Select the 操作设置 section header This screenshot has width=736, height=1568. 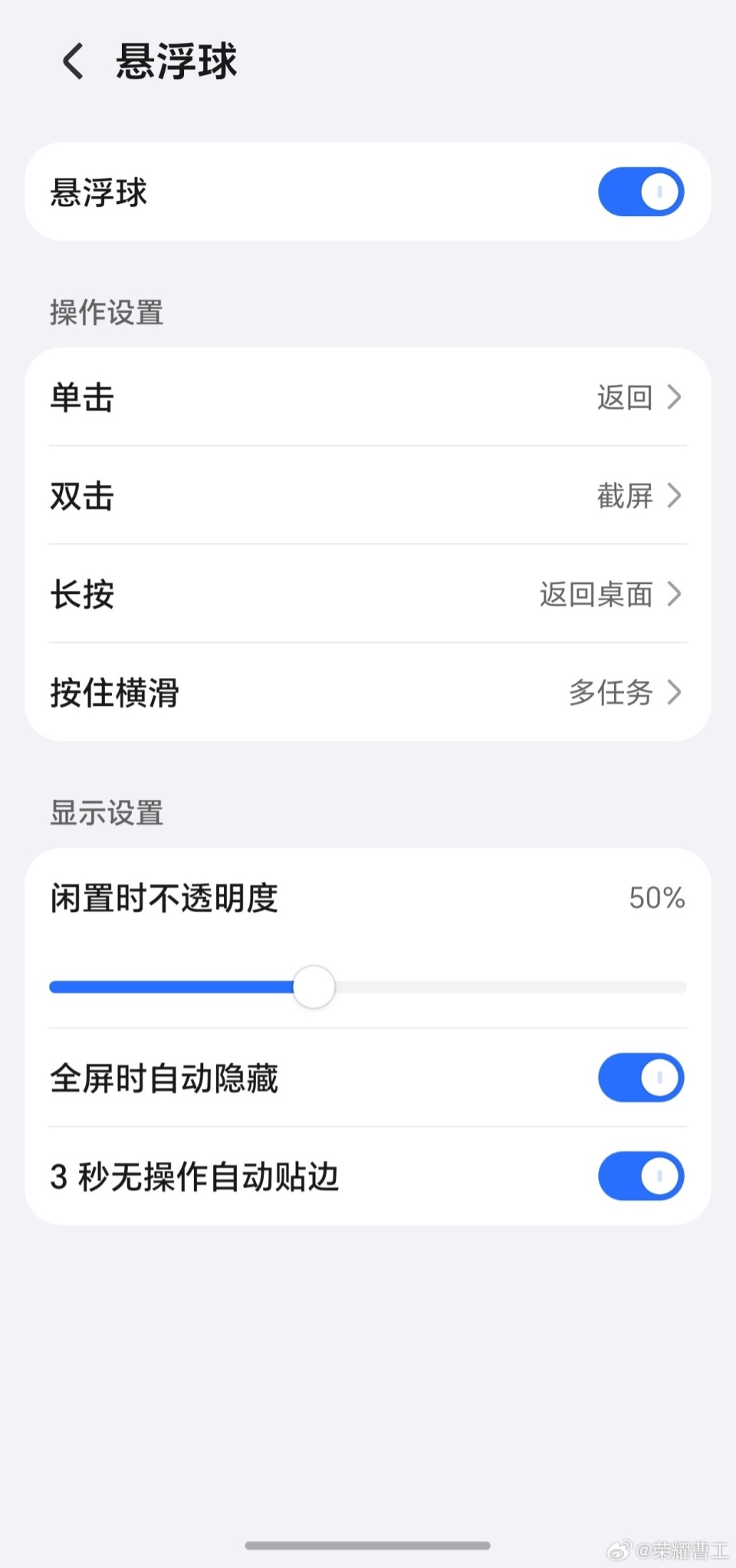106,312
